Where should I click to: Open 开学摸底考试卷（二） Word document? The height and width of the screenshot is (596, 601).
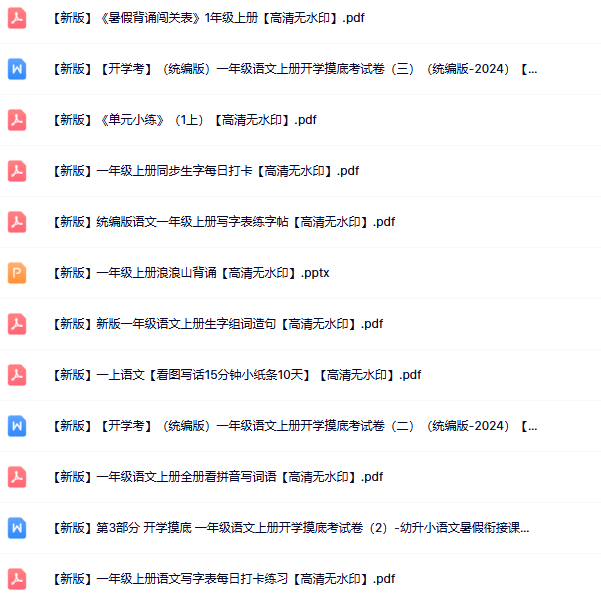click(290, 427)
